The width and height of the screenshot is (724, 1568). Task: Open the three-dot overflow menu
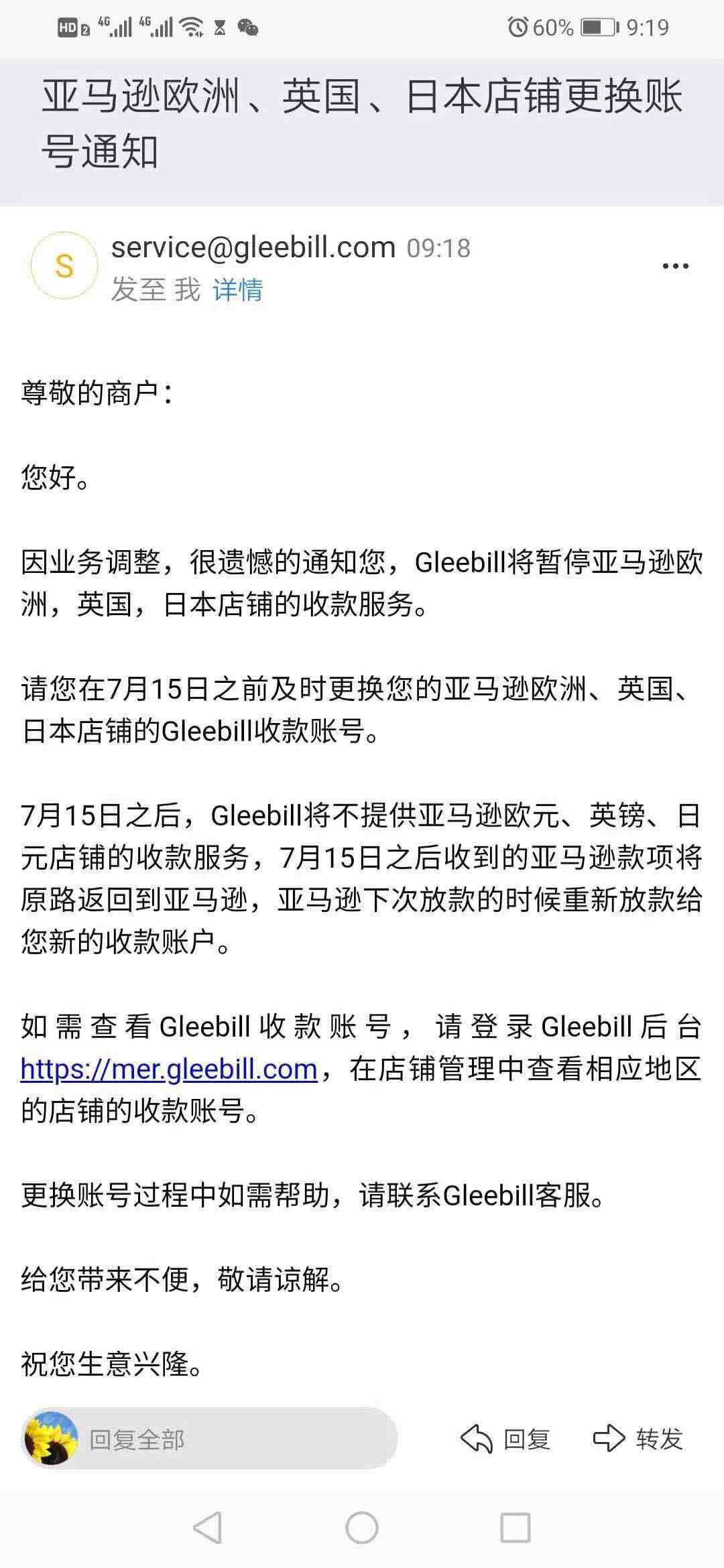(x=675, y=266)
